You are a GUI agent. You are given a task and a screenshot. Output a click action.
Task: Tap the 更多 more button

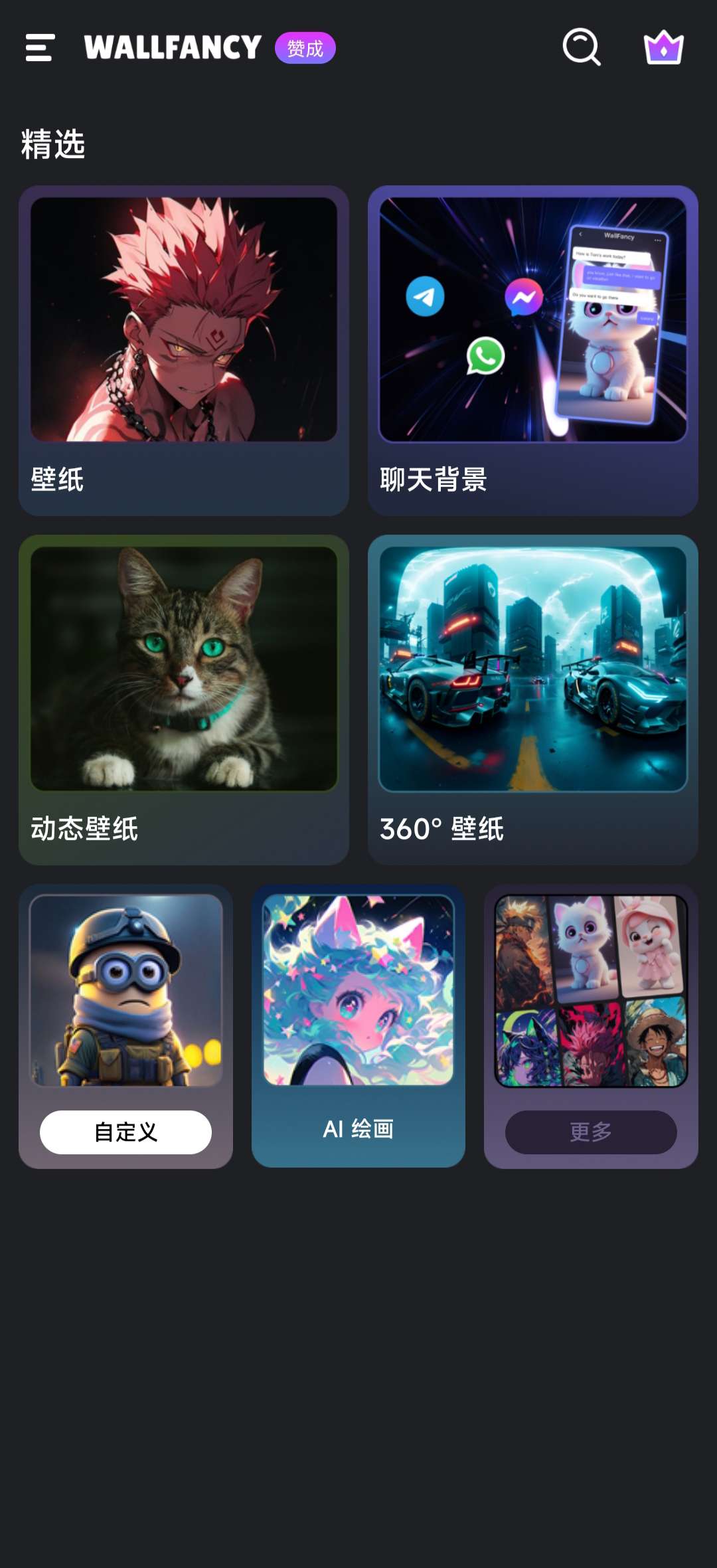591,1132
